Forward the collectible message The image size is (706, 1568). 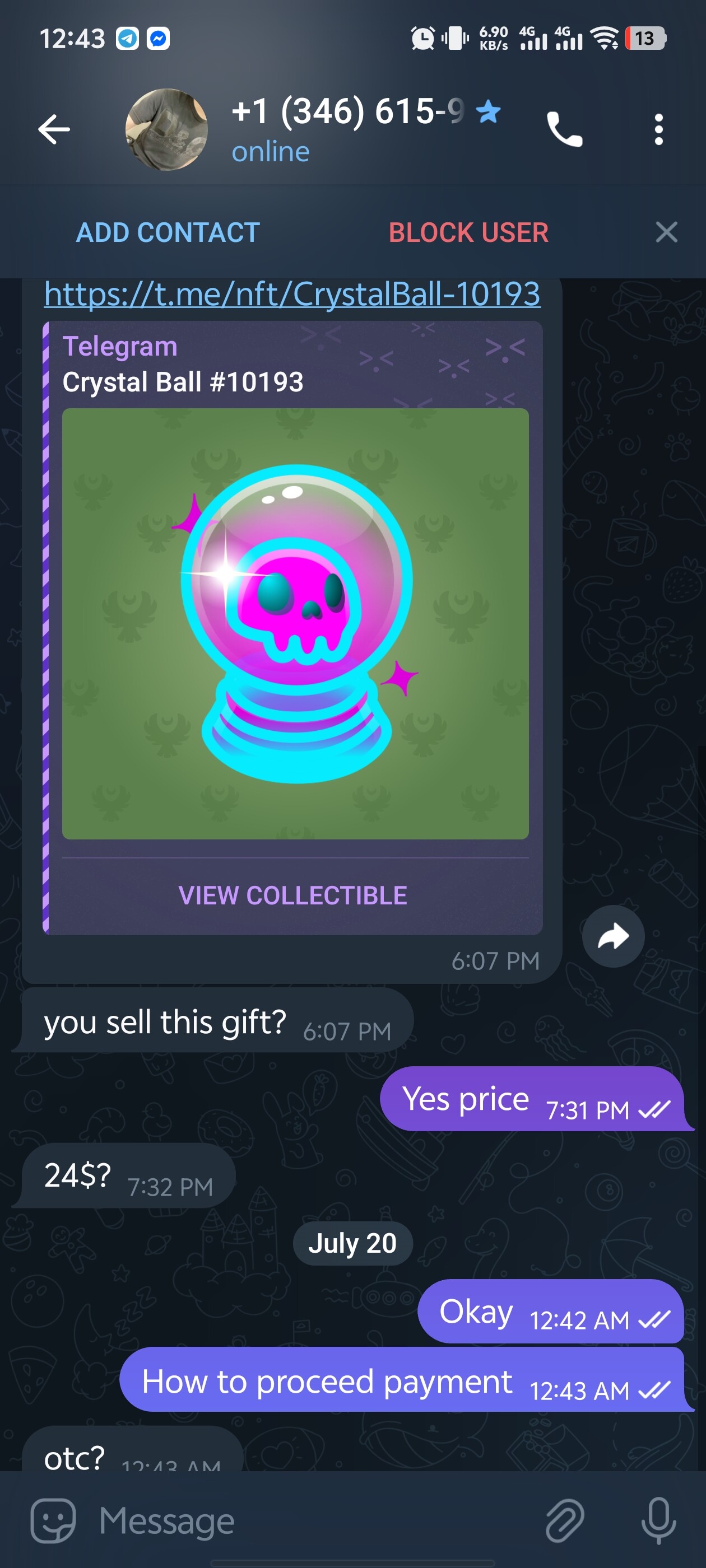click(613, 936)
